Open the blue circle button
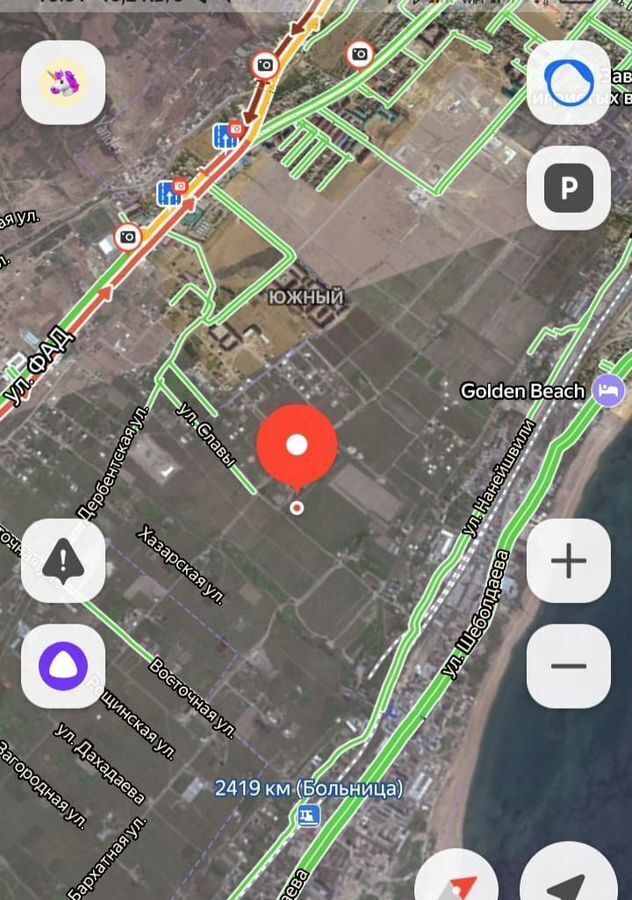The image size is (632, 900). coord(568,83)
